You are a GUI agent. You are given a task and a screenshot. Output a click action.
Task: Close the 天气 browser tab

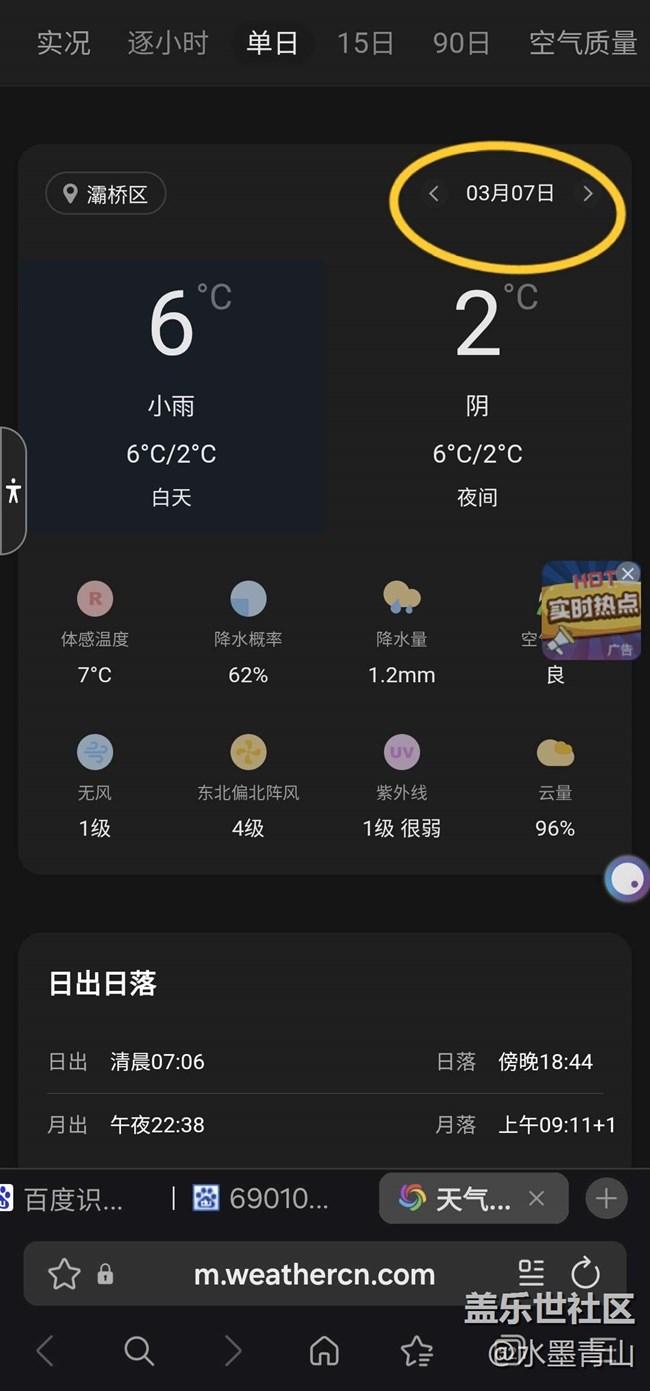537,1198
